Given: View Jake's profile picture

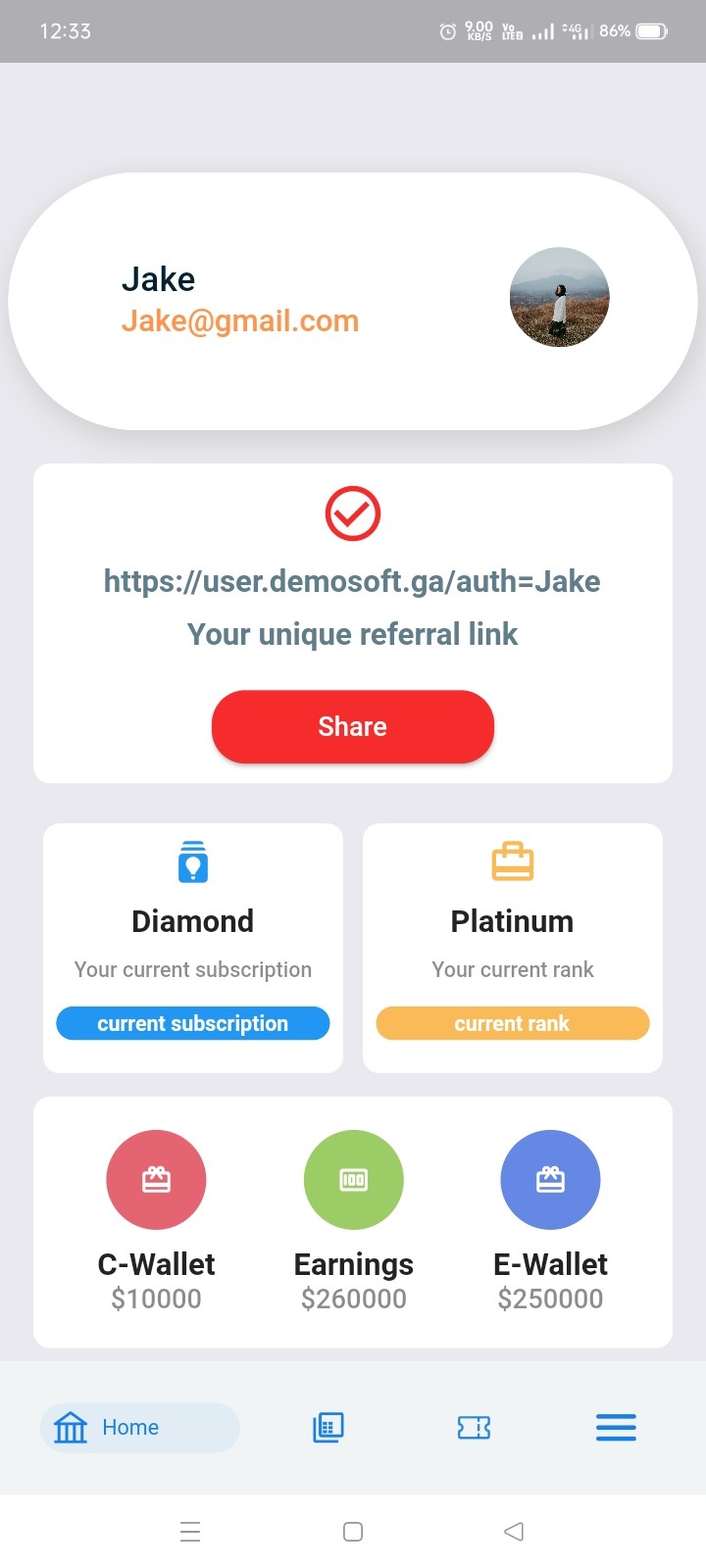Looking at the screenshot, I should pyautogui.click(x=559, y=297).
